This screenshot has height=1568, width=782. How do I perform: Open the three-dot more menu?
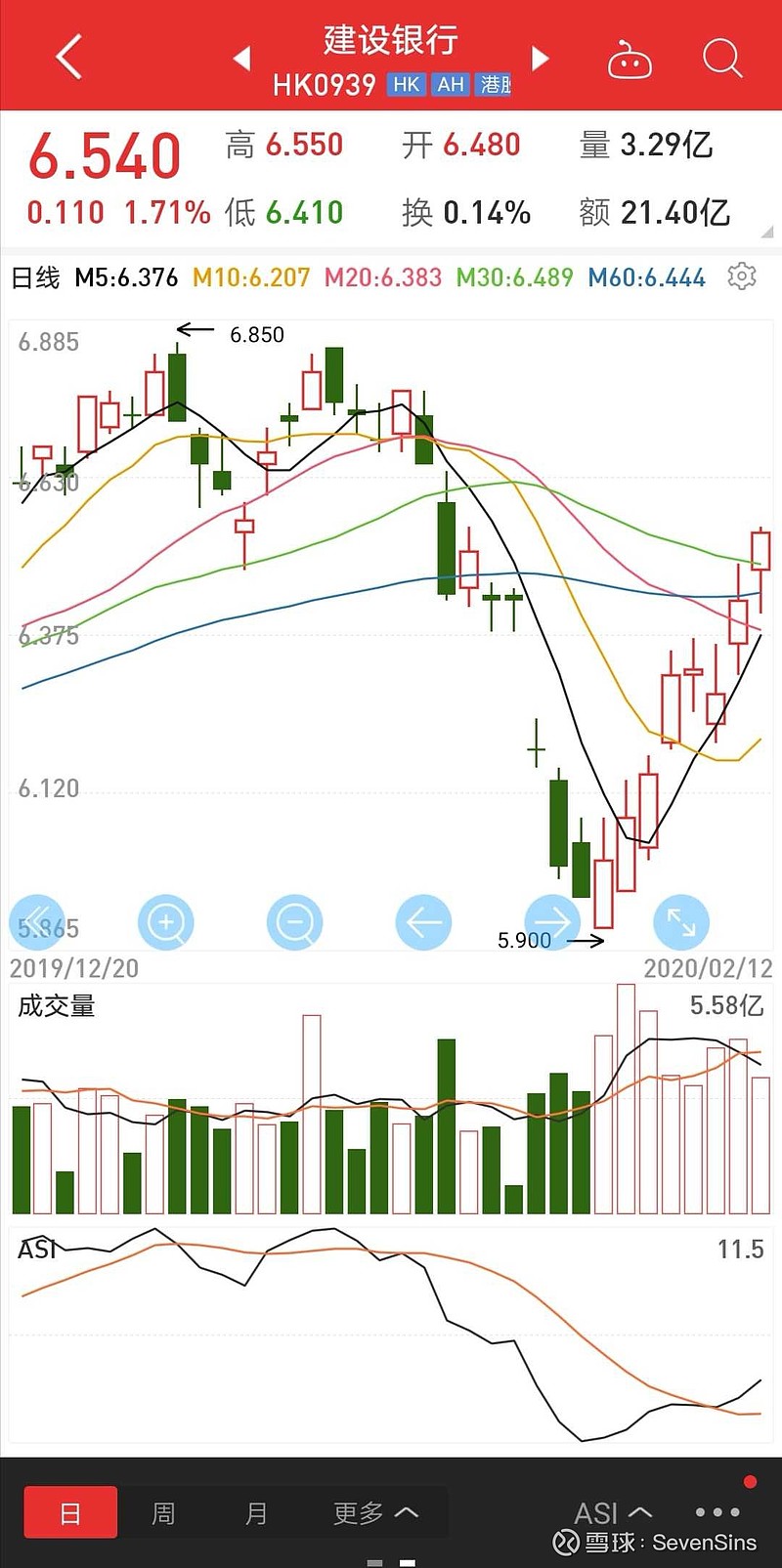(717, 1512)
